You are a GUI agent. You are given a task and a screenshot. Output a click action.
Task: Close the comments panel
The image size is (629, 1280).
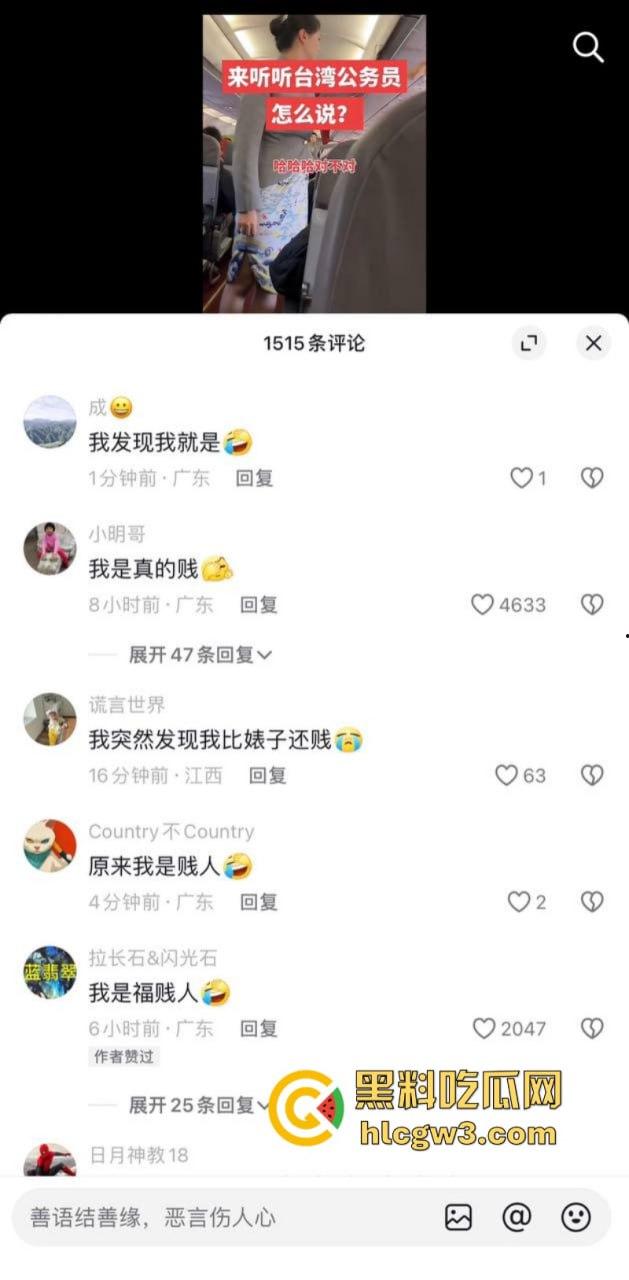tap(593, 344)
